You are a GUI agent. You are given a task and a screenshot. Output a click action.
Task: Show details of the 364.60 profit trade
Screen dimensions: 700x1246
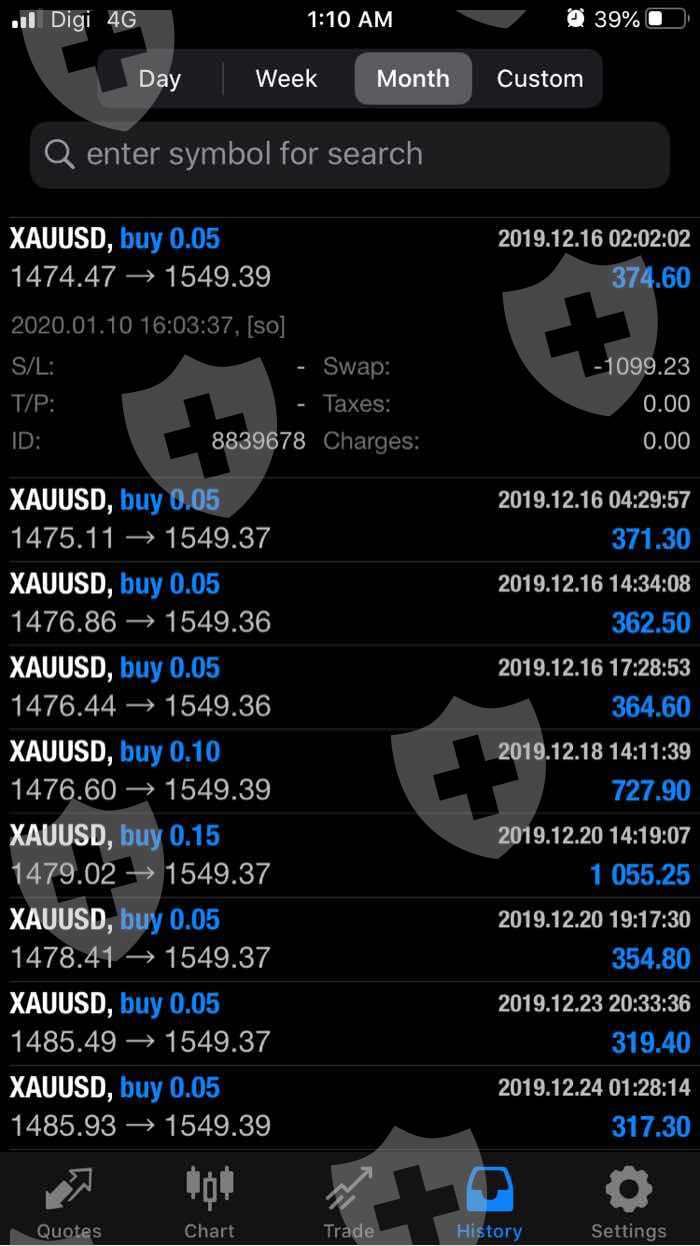(350, 688)
